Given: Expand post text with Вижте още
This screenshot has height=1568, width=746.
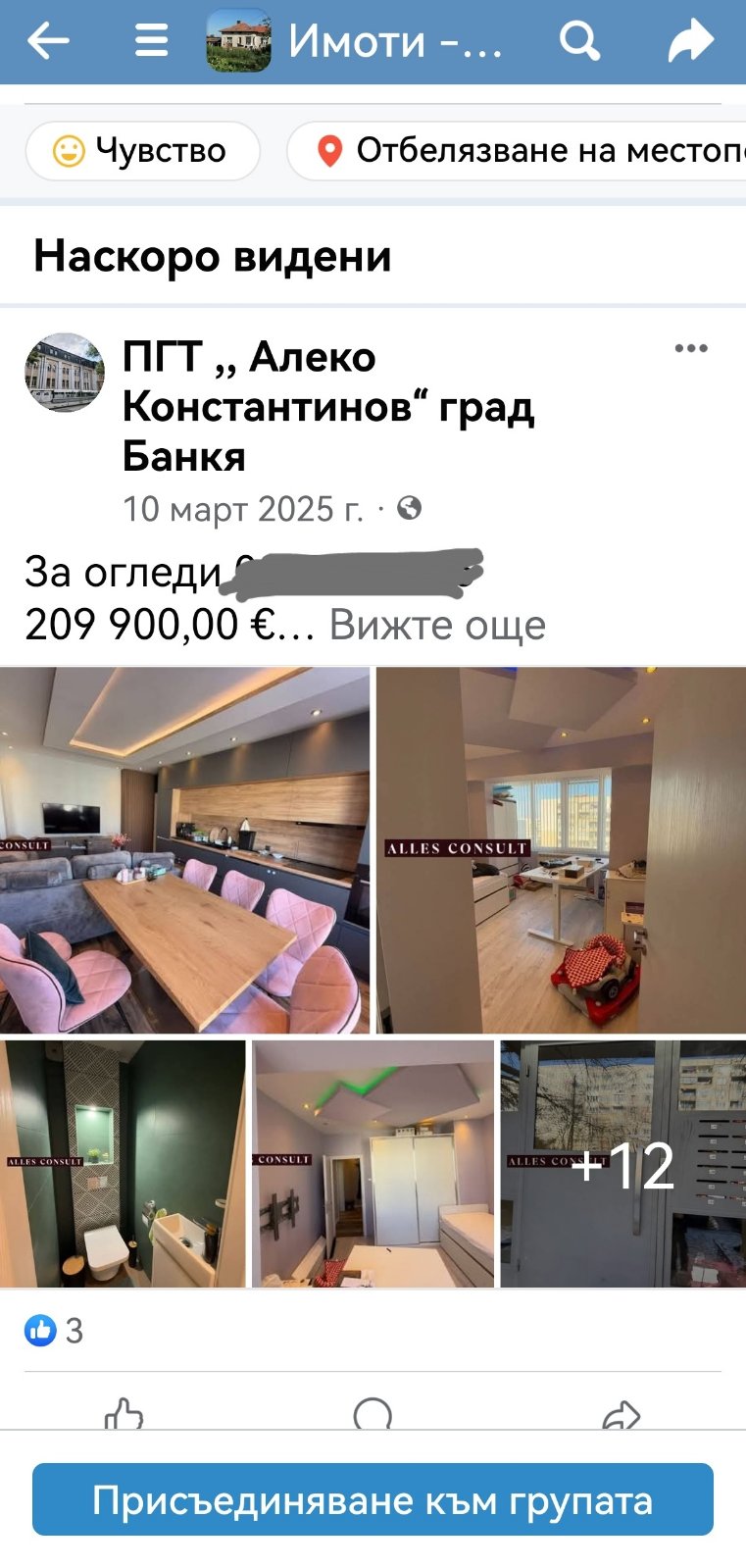Looking at the screenshot, I should tap(437, 625).
